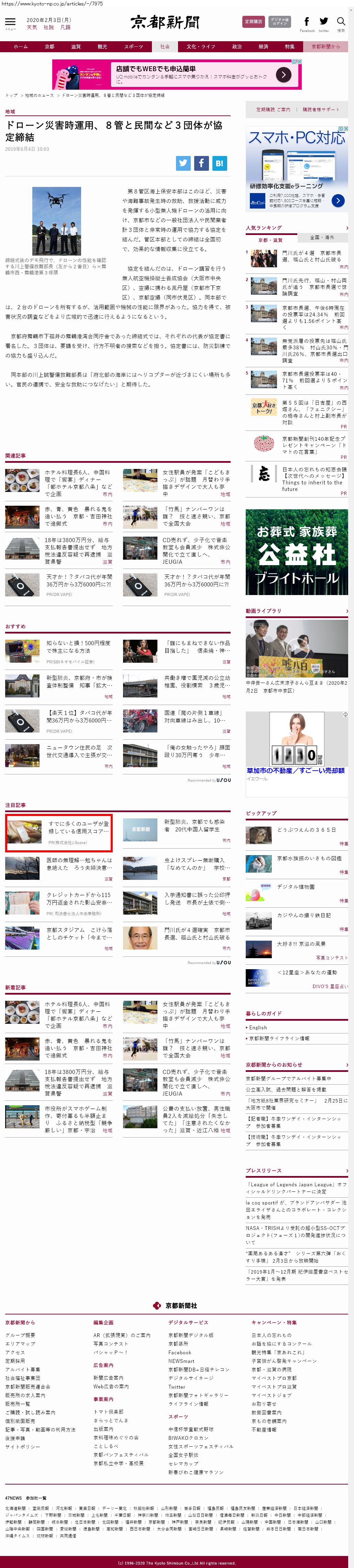The width and height of the screenshot is (354, 1568).
Task: Open グループ概要 footer link
Action: 20,1335
